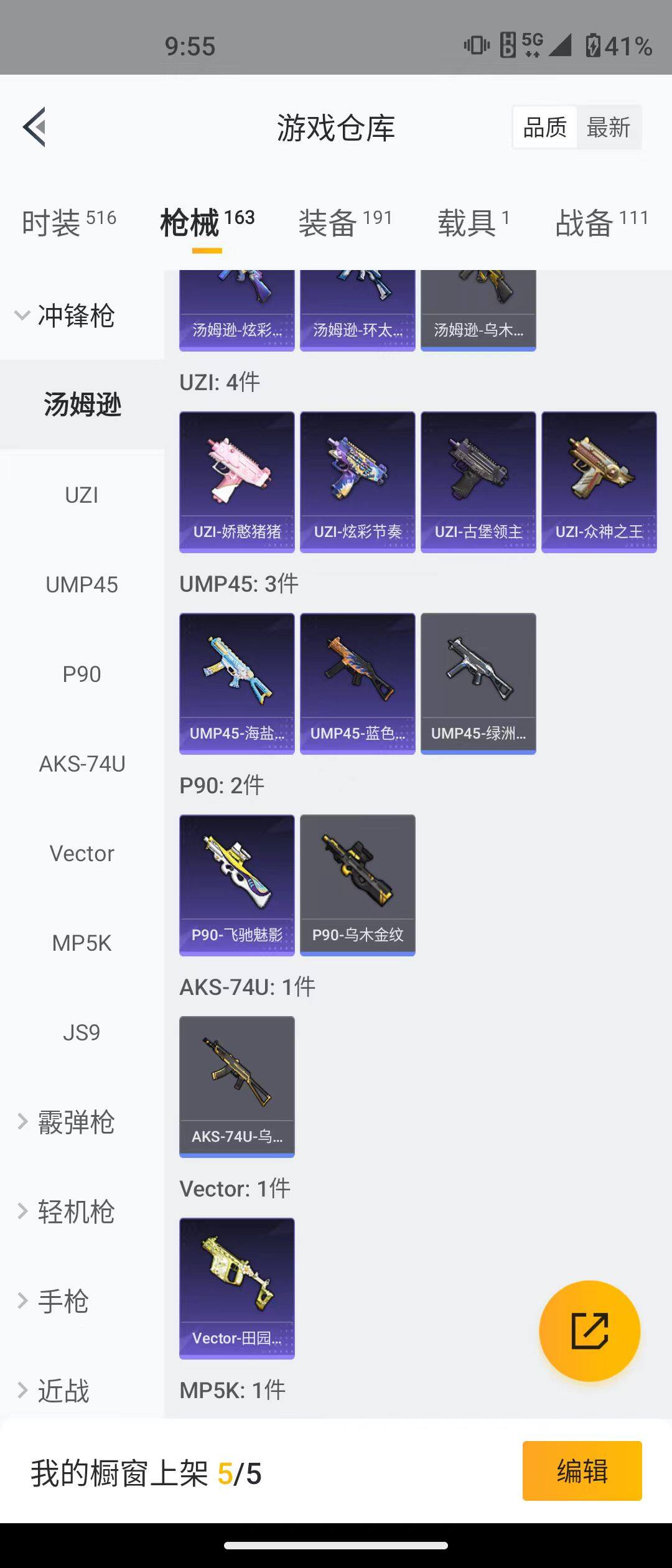Open the P90-乌木金纹 skin tile
This screenshot has height=1568, width=672.
[x=357, y=885]
